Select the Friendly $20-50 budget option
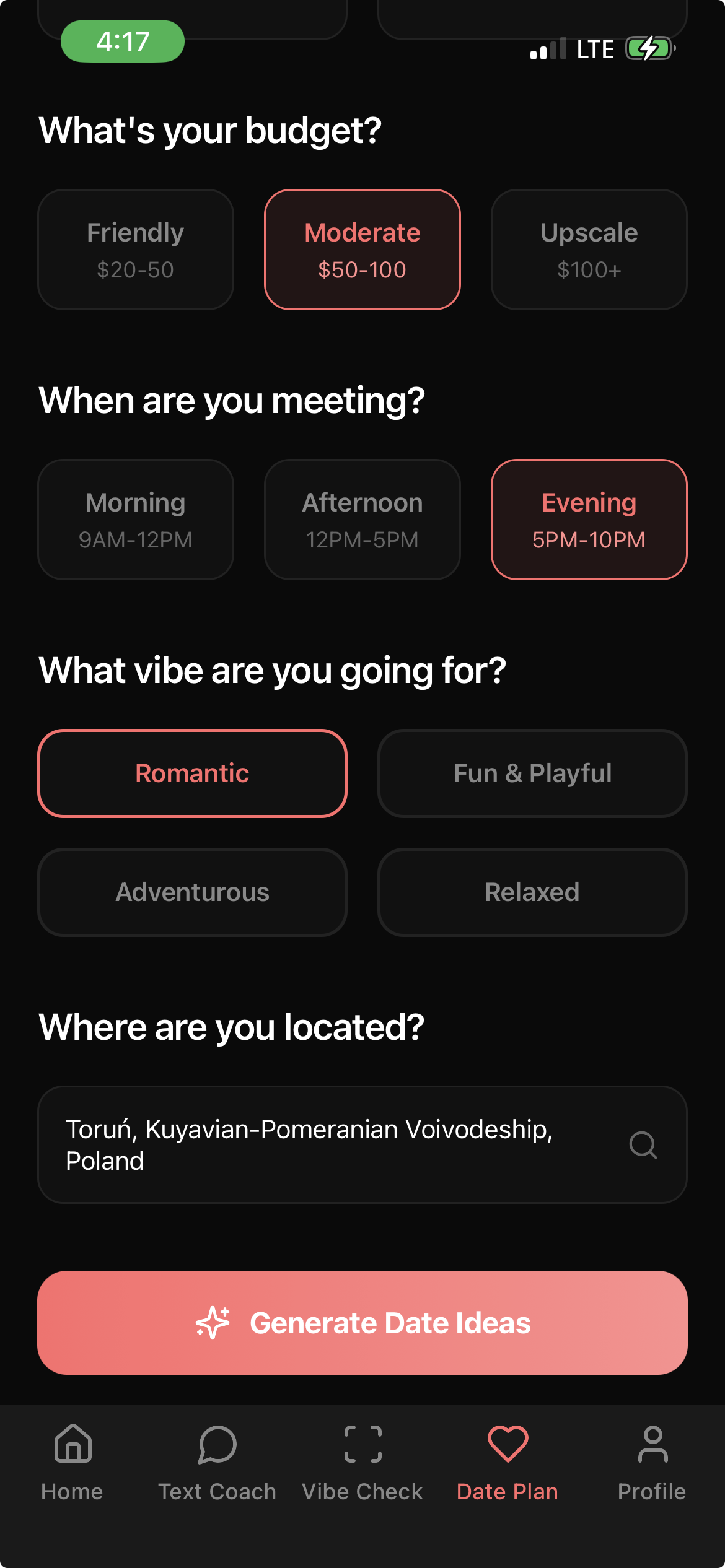The image size is (725, 1568). tap(135, 249)
